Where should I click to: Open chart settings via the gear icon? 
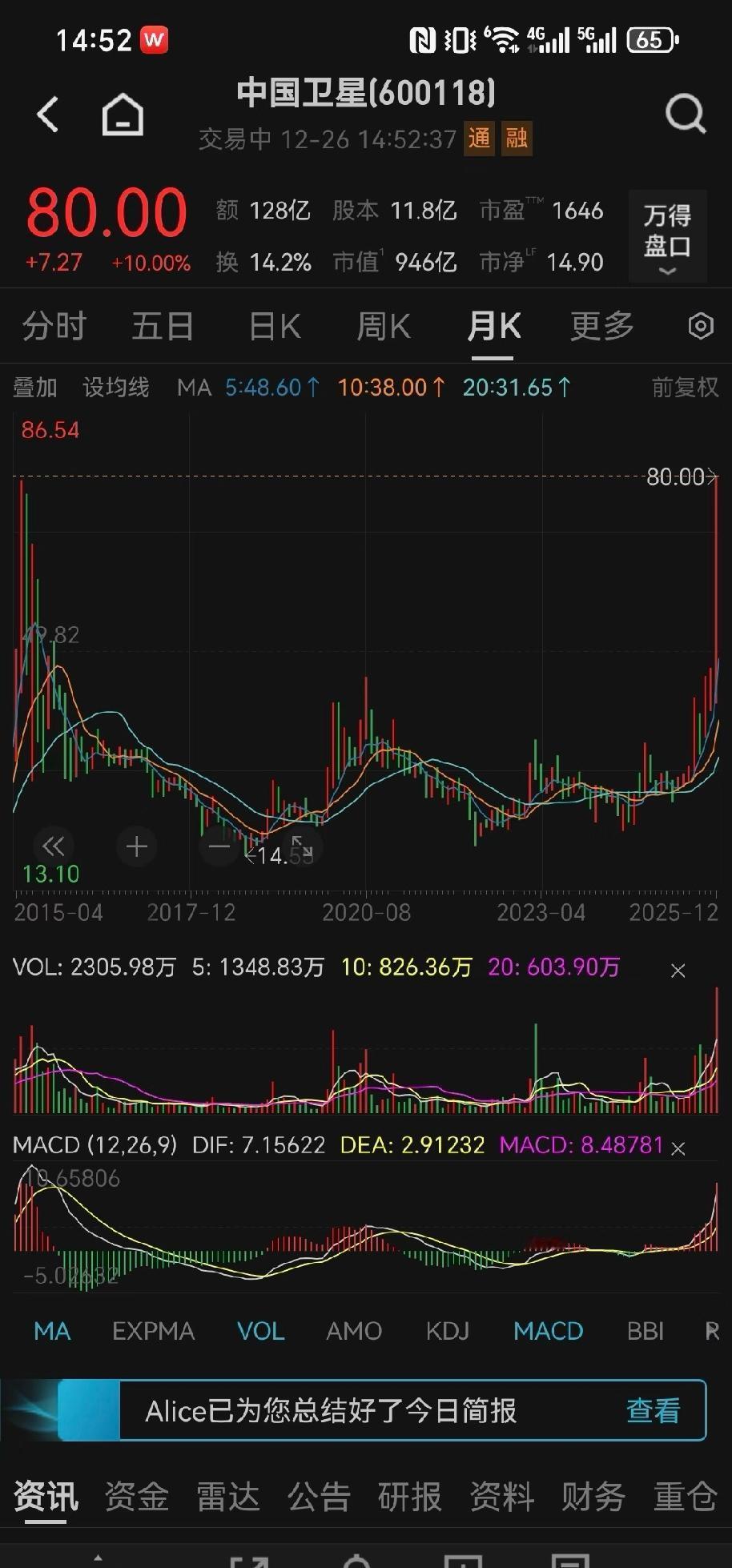tap(700, 326)
